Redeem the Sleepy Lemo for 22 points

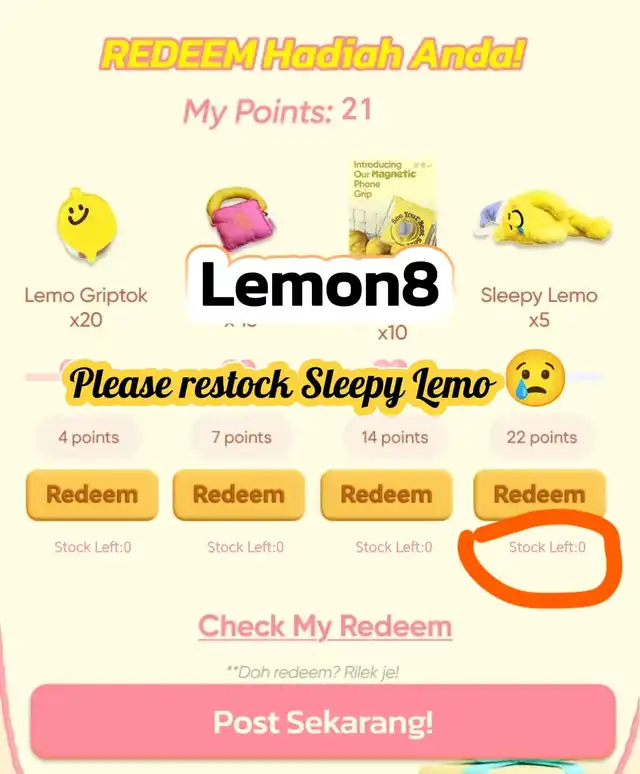point(539,495)
